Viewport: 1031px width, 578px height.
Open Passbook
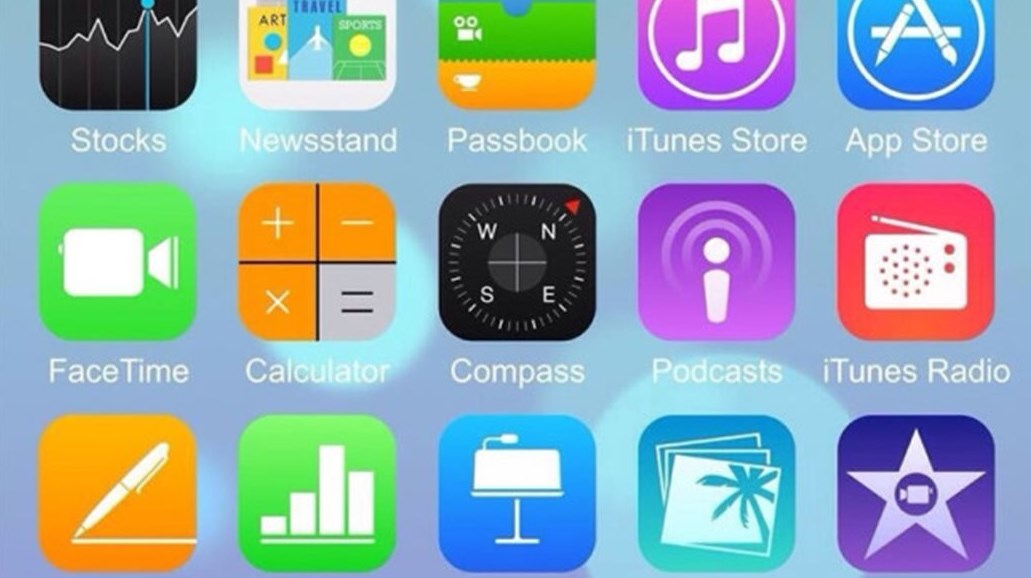pyautogui.click(x=517, y=52)
